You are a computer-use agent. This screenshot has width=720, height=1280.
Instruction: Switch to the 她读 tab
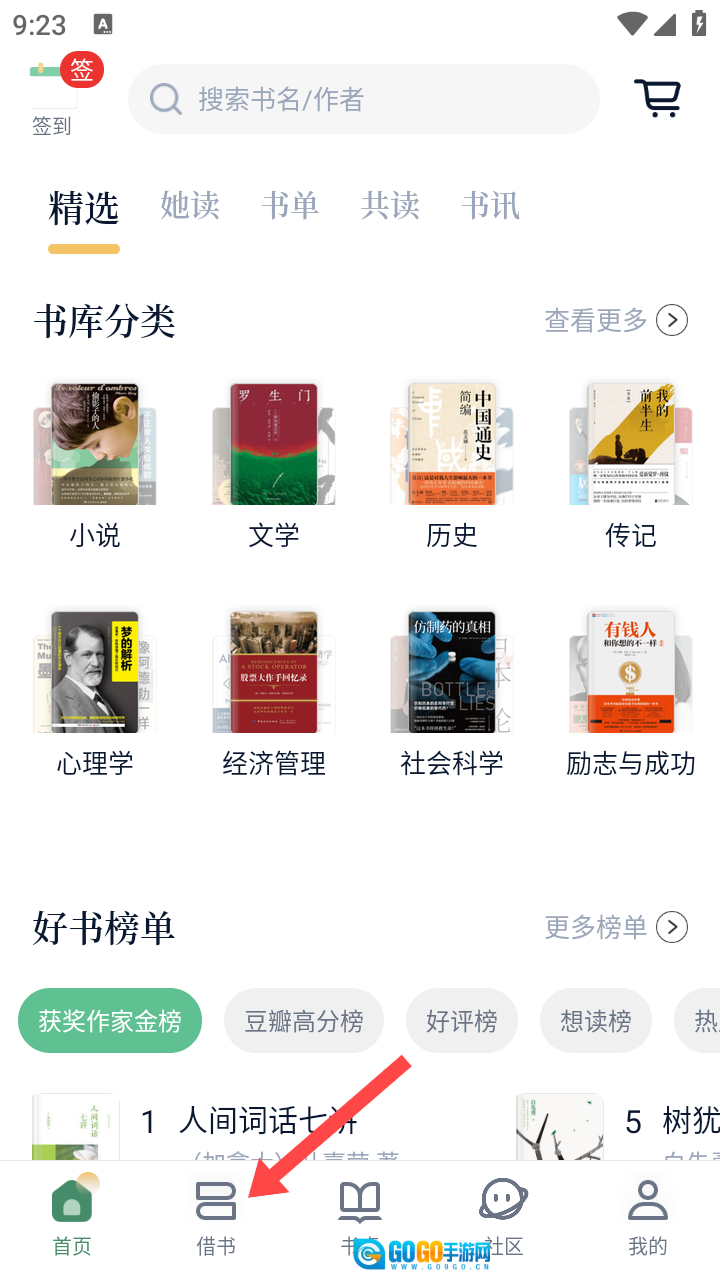[x=190, y=206]
